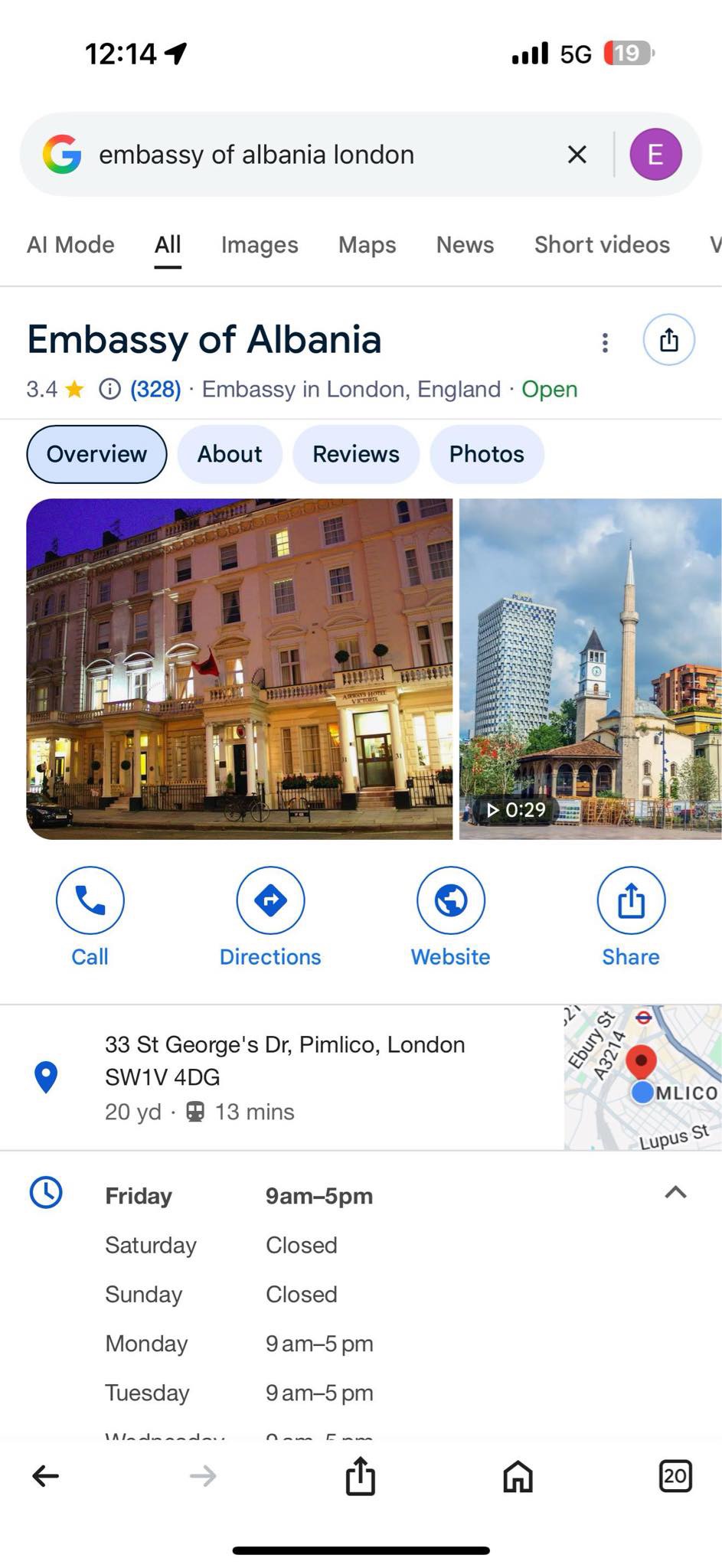Share via the icon beside the embassy title
Screen dimensions: 722x1568
click(668, 340)
